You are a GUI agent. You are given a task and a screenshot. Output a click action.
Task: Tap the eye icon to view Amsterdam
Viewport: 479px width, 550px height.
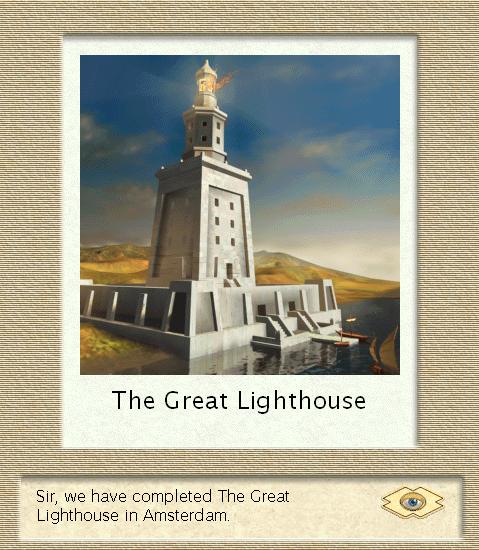pyautogui.click(x=412, y=502)
